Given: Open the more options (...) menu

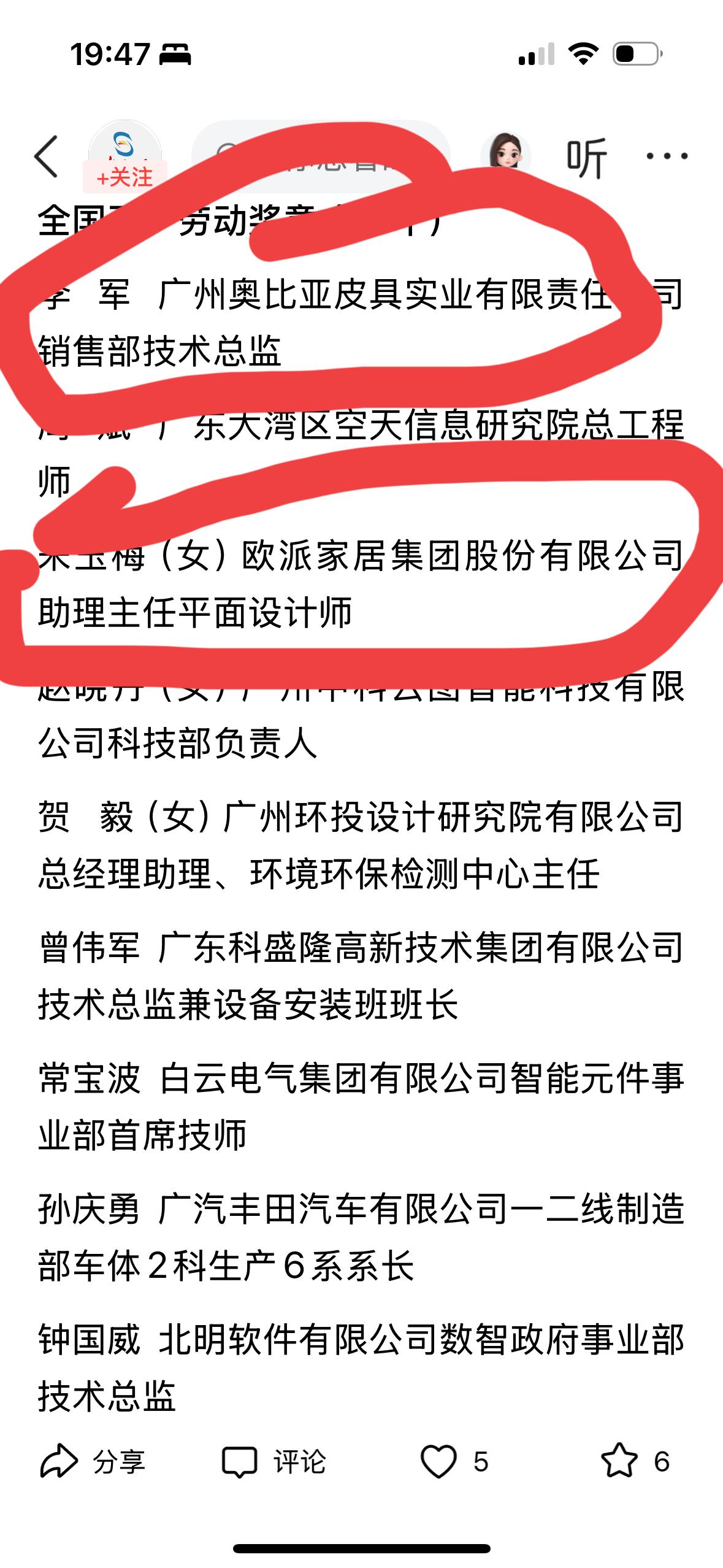Looking at the screenshot, I should point(665,155).
